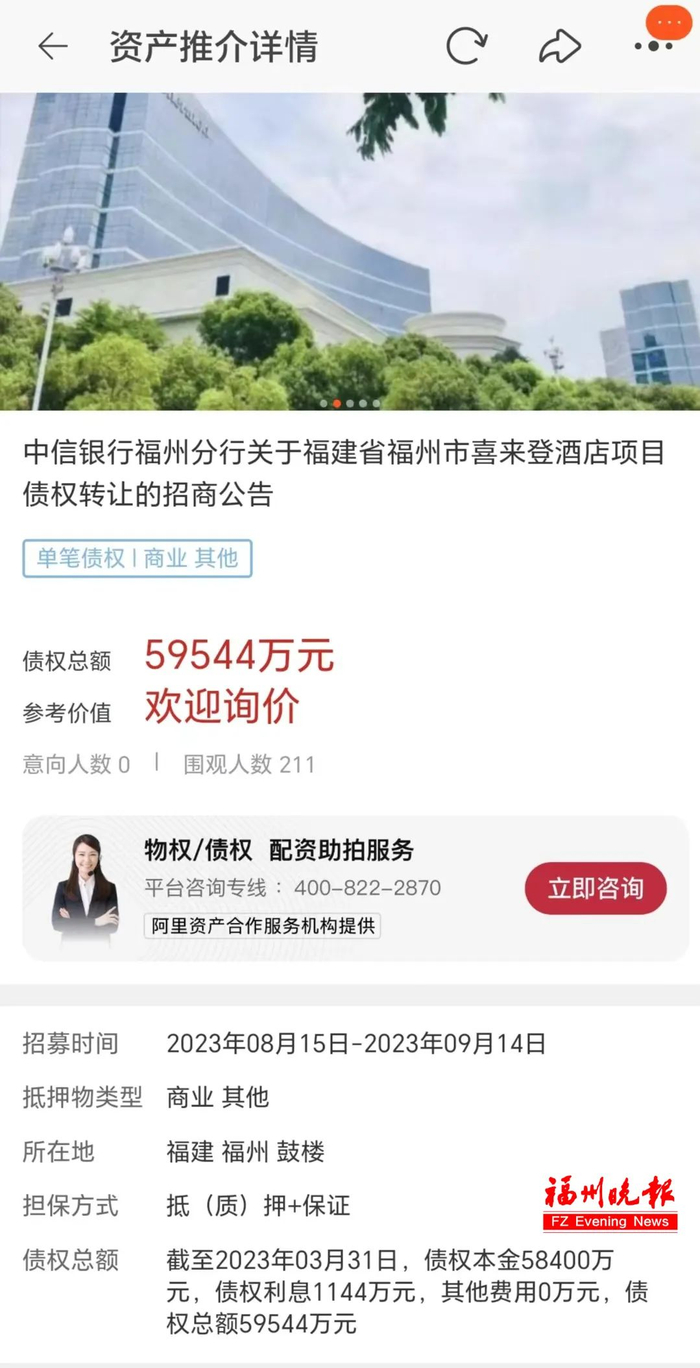Refresh the asset promotion page

pos(466,46)
